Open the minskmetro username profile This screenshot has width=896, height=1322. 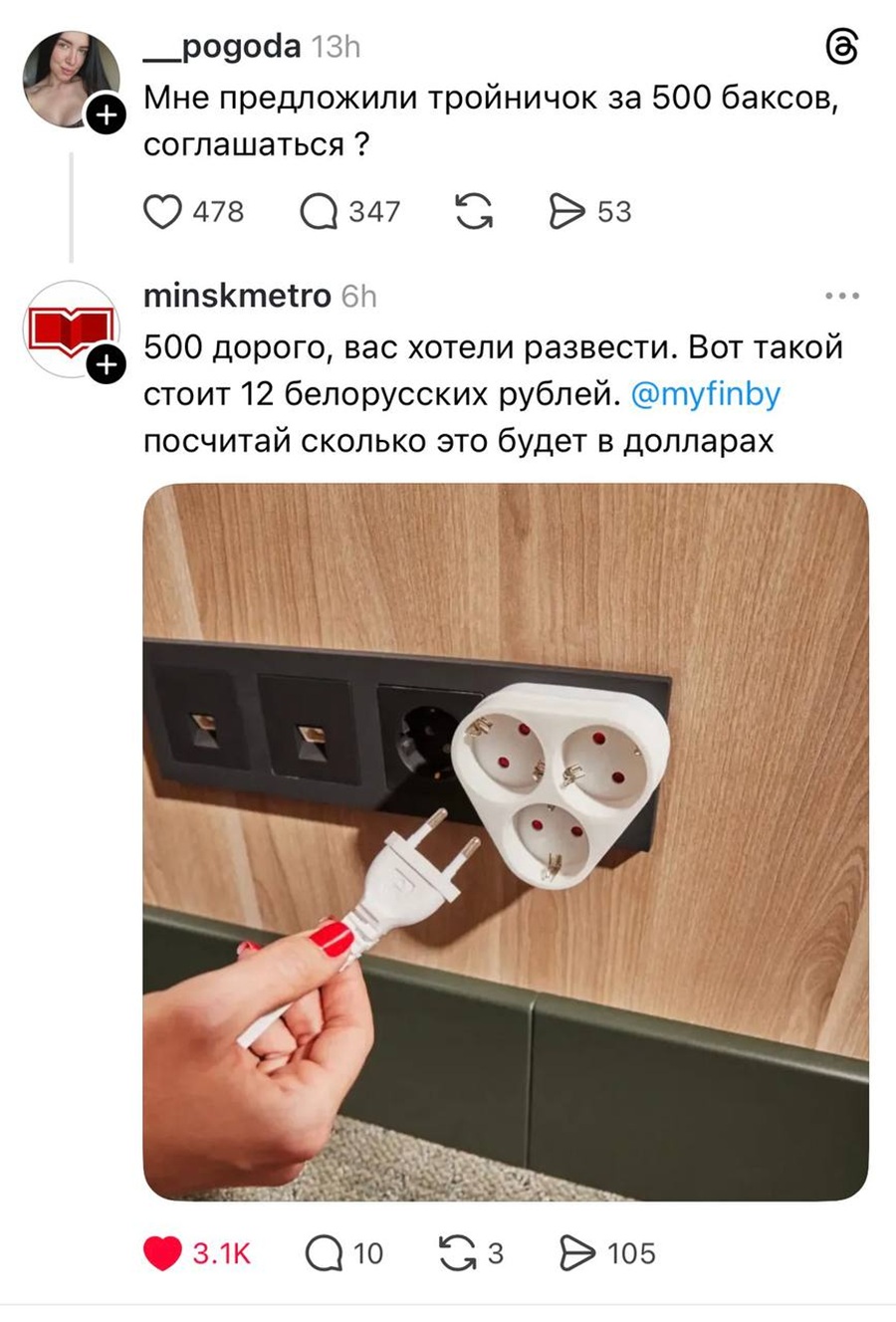pyautogui.click(x=237, y=296)
